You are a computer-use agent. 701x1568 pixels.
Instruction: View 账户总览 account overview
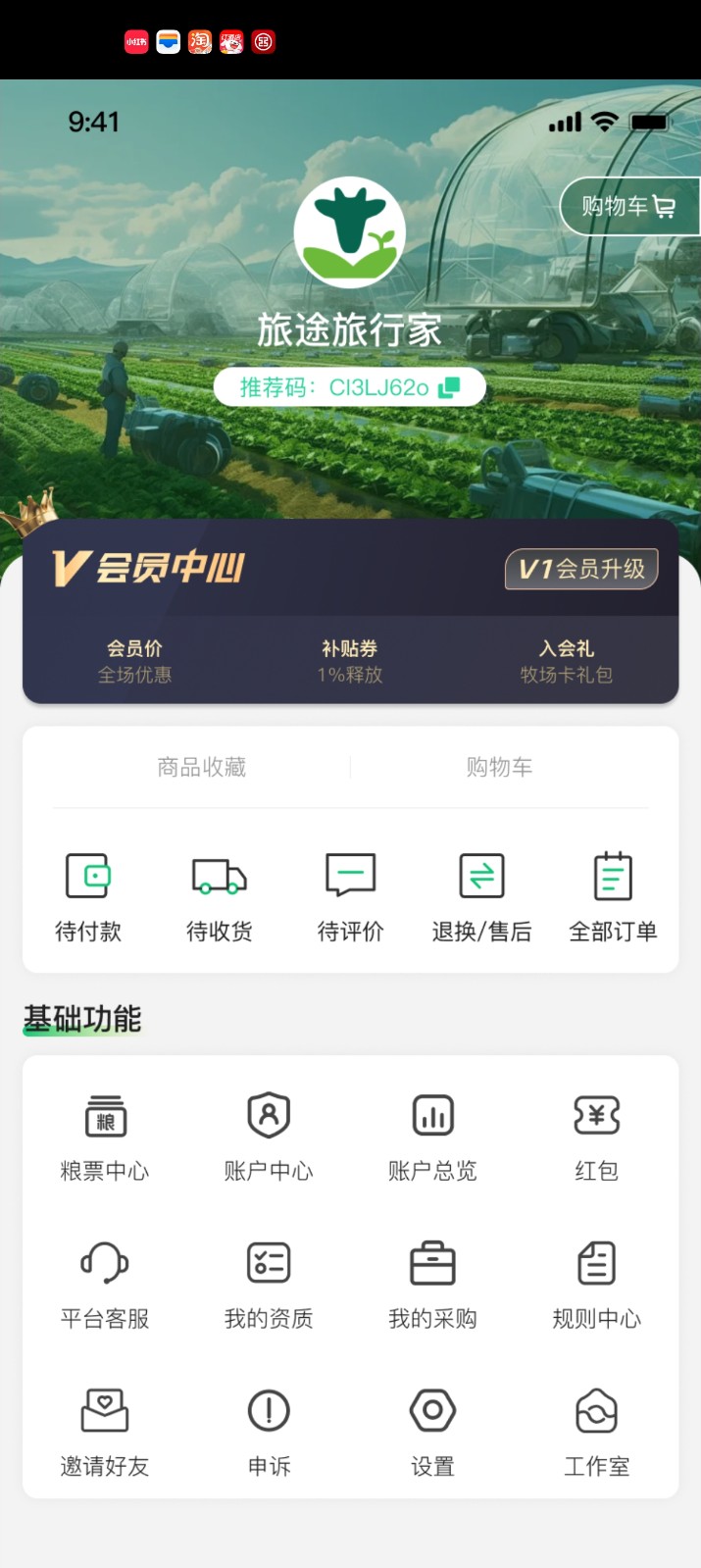(x=432, y=1137)
